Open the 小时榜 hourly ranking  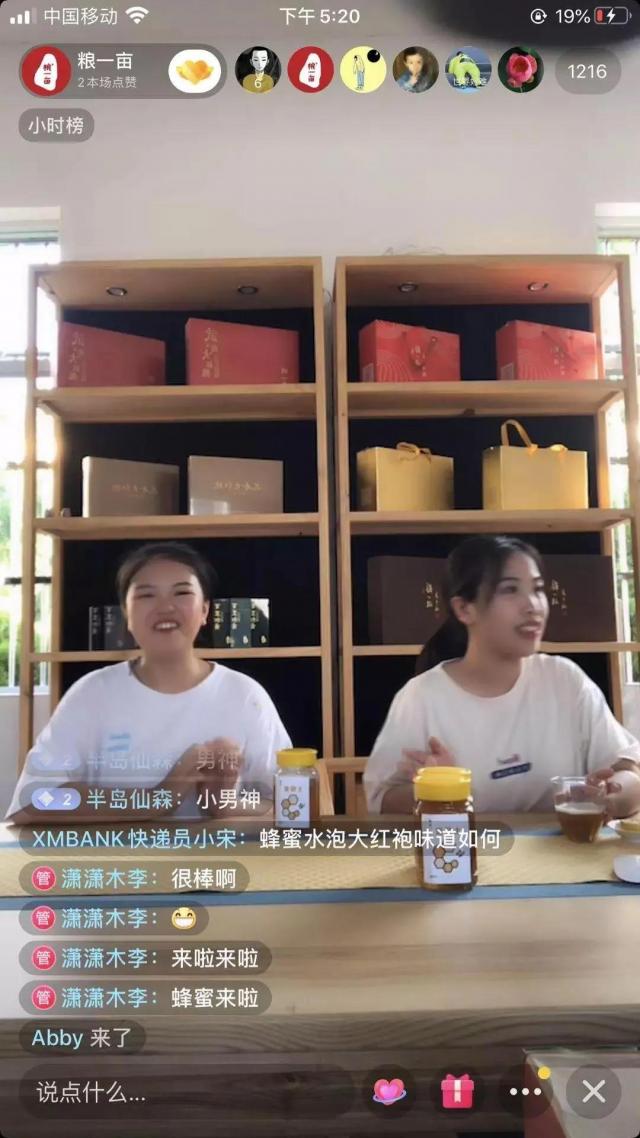click(x=56, y=126)
